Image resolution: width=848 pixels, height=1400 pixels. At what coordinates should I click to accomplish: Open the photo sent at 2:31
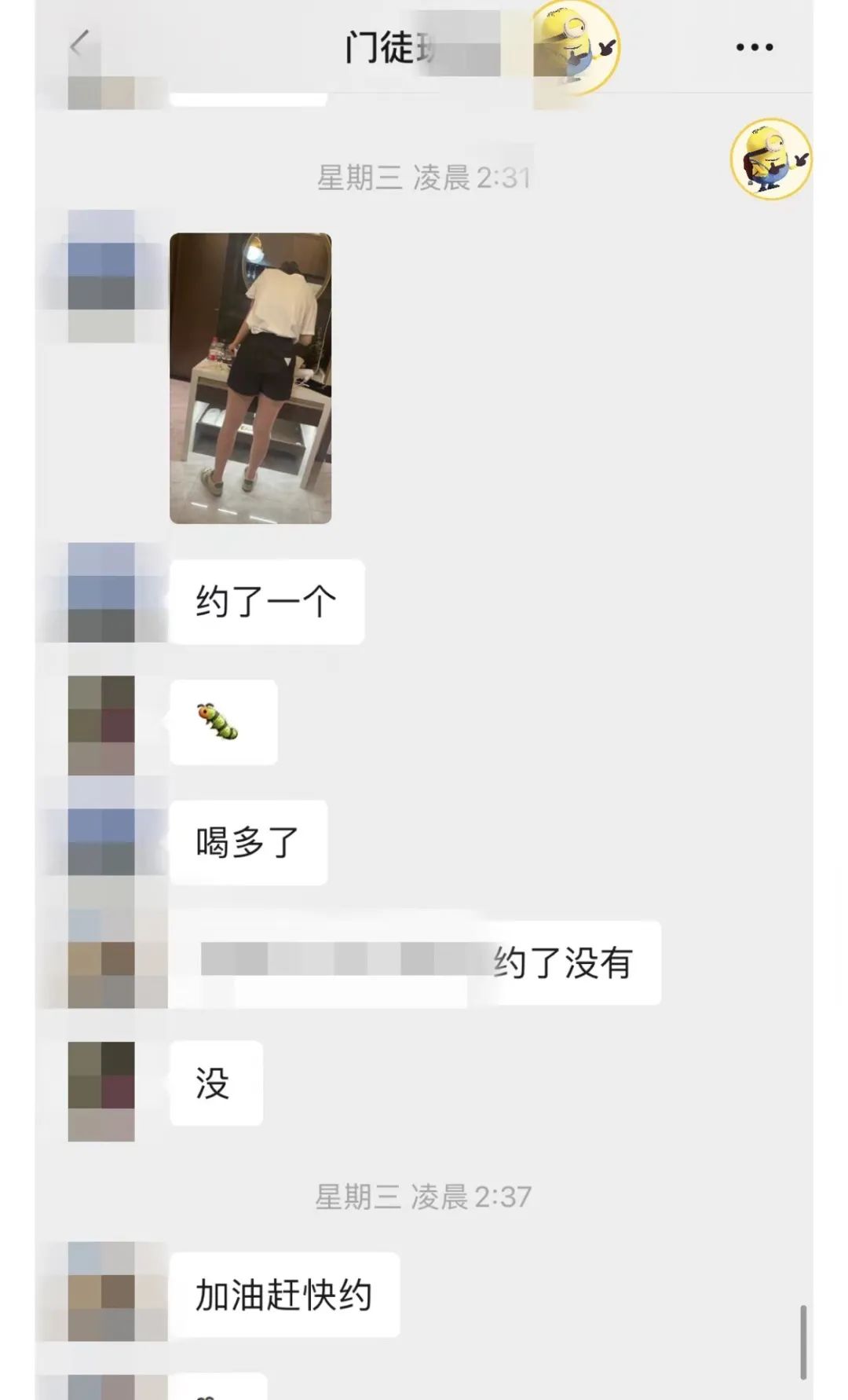coord(250,378)
